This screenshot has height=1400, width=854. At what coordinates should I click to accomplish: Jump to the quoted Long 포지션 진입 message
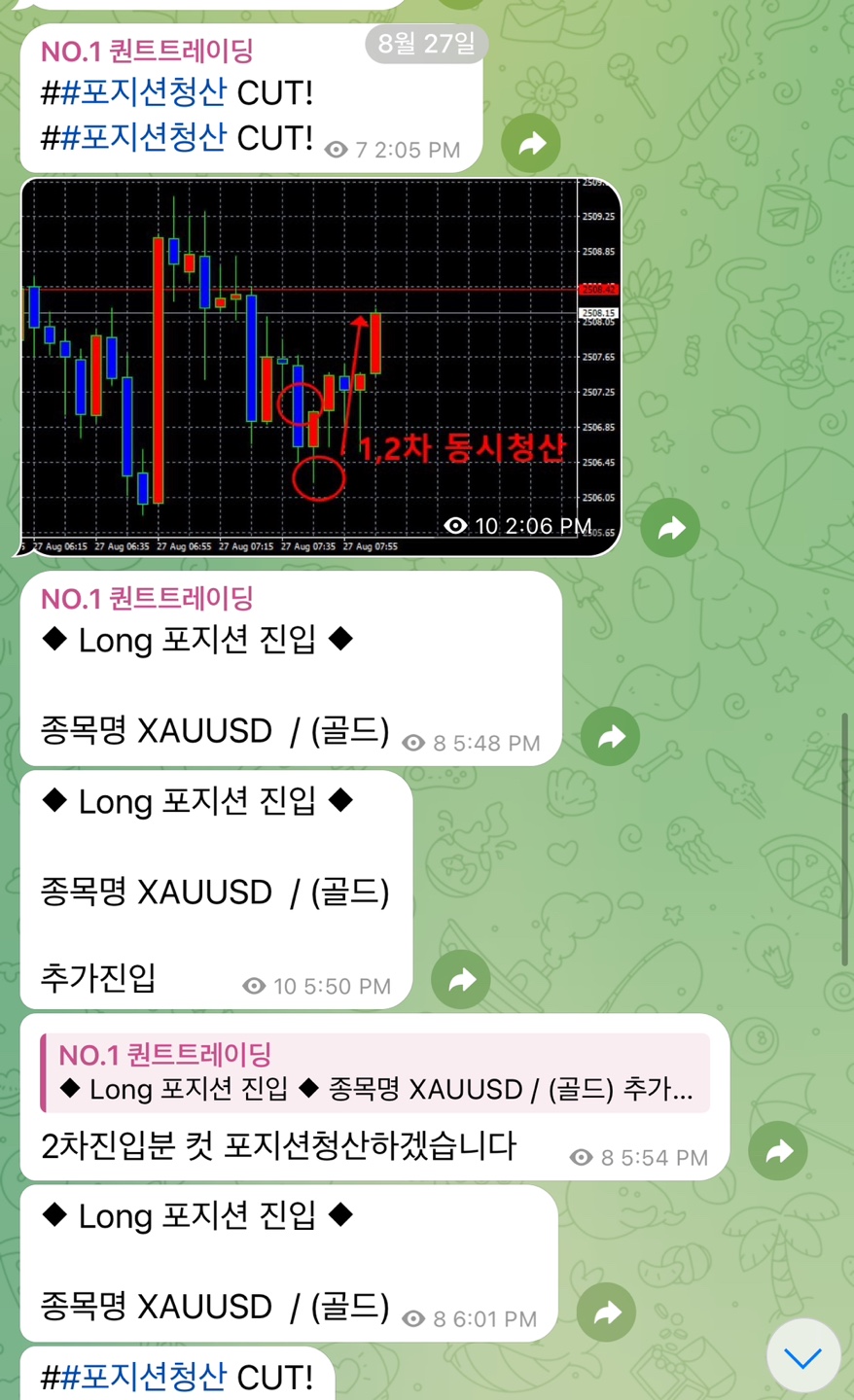(374, 1073)
